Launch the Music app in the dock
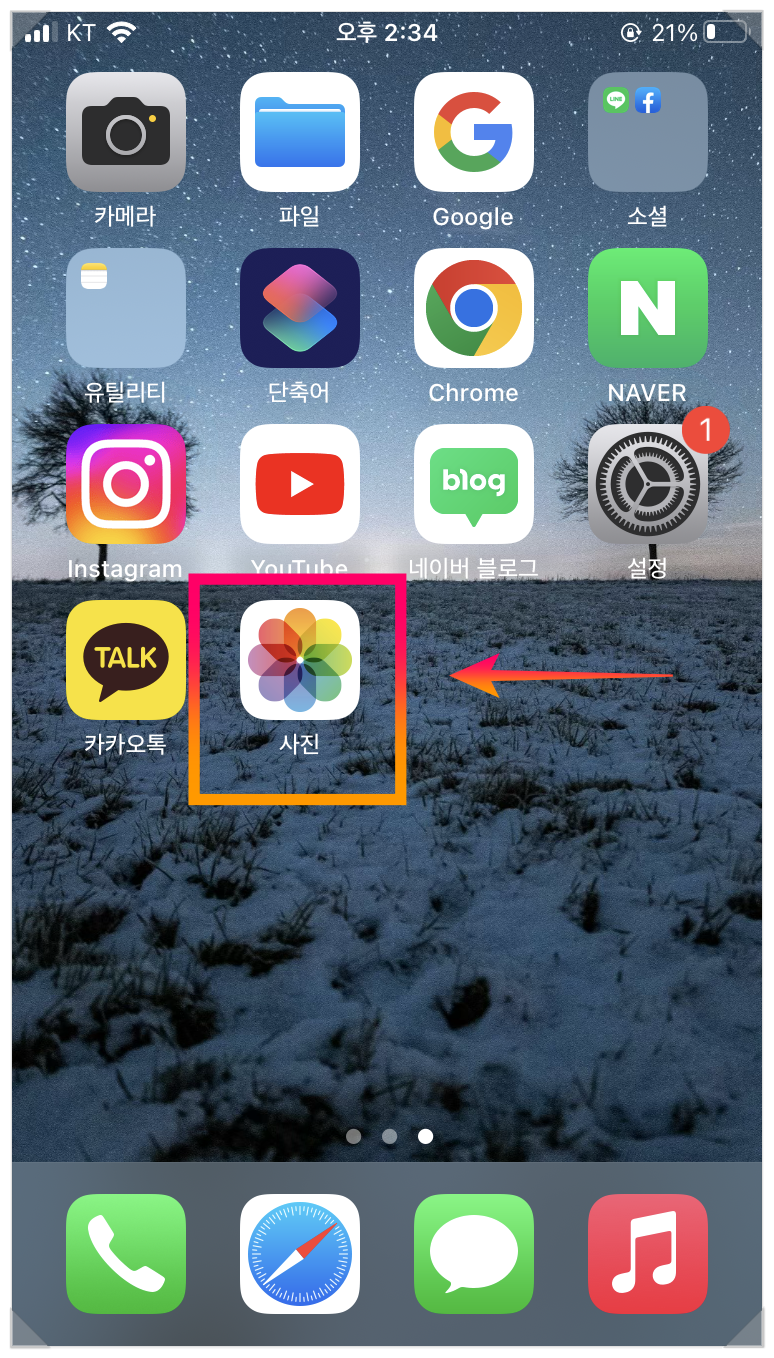This screenshot has height=1358, width=774. coord(648,1254)
